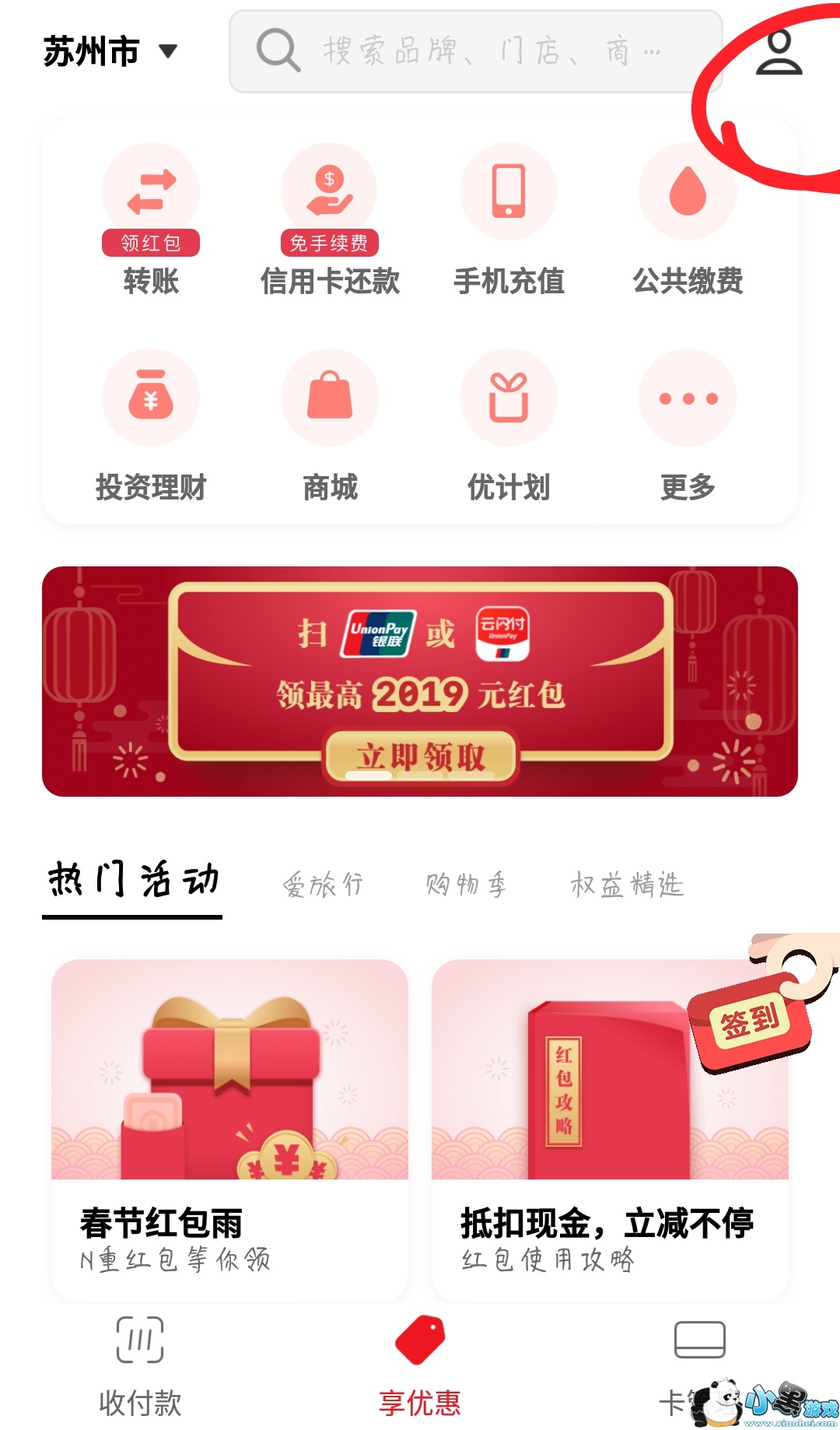Open 优计划 plan
Viewport: 840px width, 1430px height.
(x=509, y=424)
